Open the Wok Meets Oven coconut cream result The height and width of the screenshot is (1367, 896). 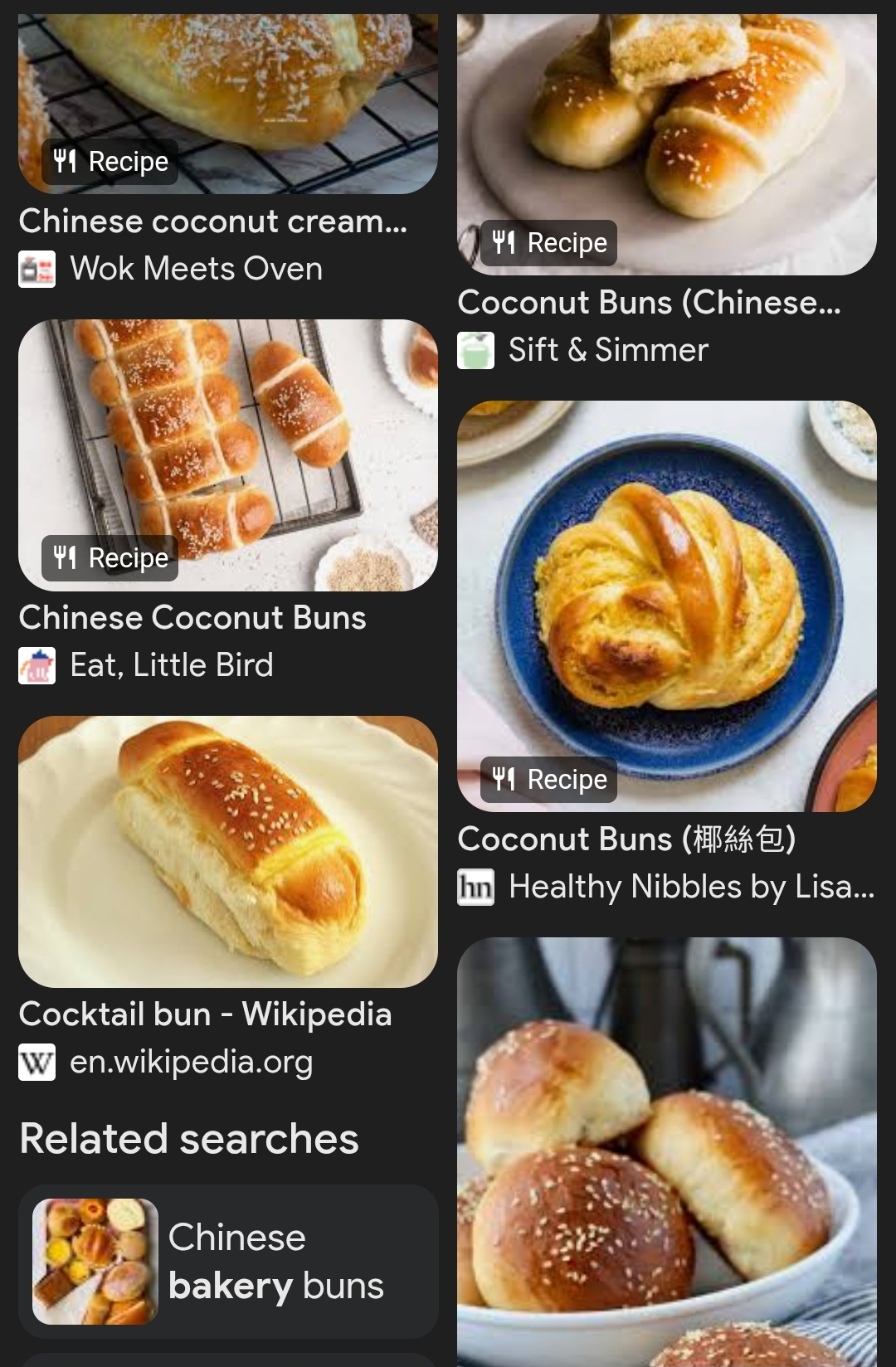(212, 222)
